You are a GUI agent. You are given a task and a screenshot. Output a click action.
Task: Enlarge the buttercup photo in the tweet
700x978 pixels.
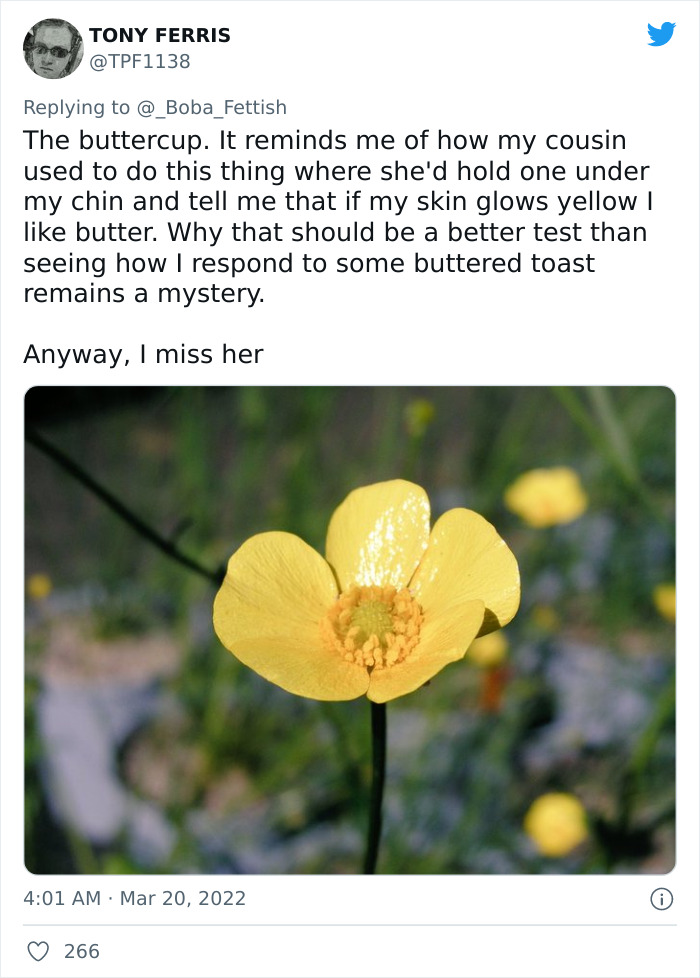tap(349, 630)
